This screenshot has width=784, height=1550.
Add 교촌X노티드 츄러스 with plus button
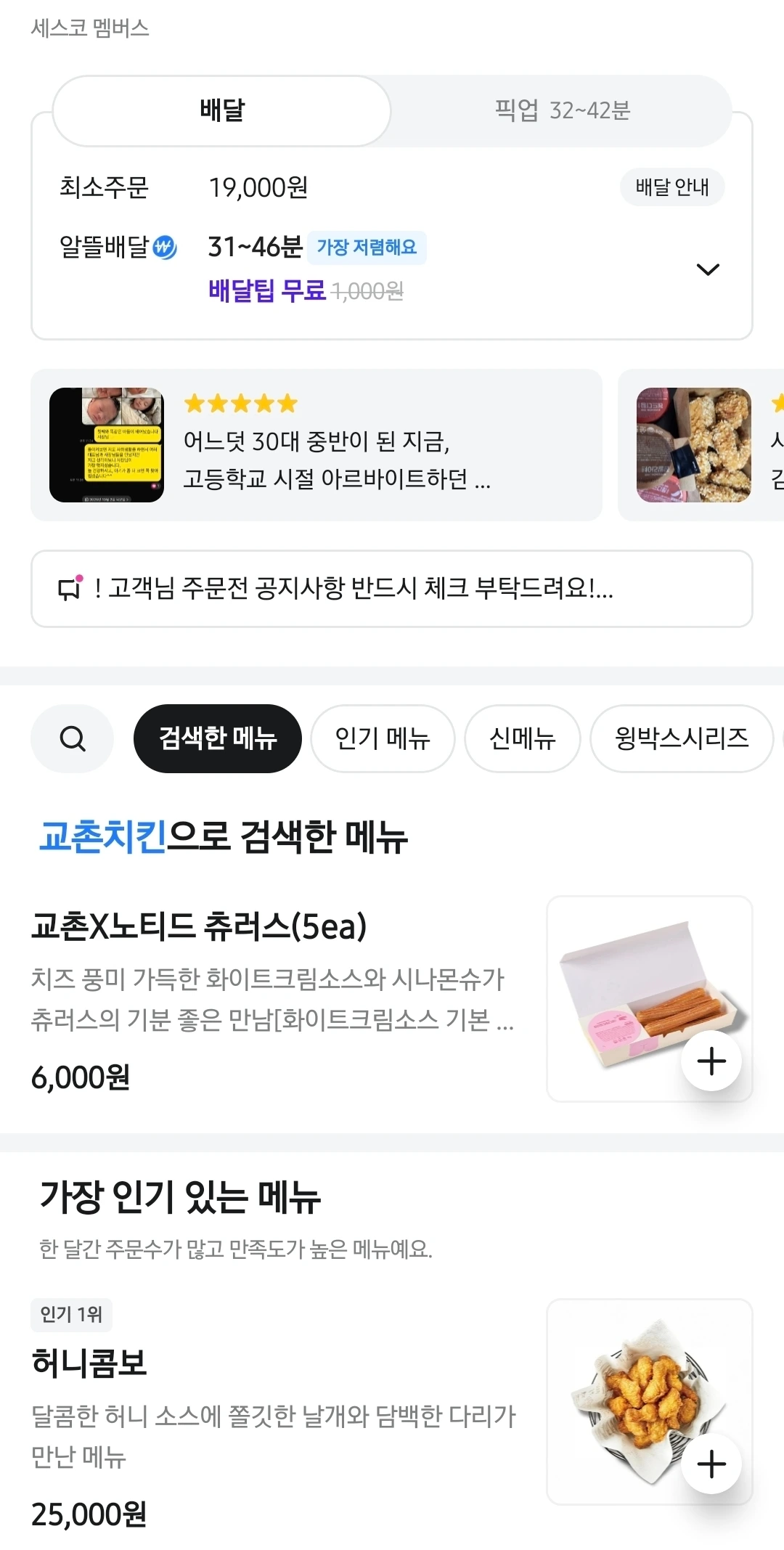point(711,1061)
